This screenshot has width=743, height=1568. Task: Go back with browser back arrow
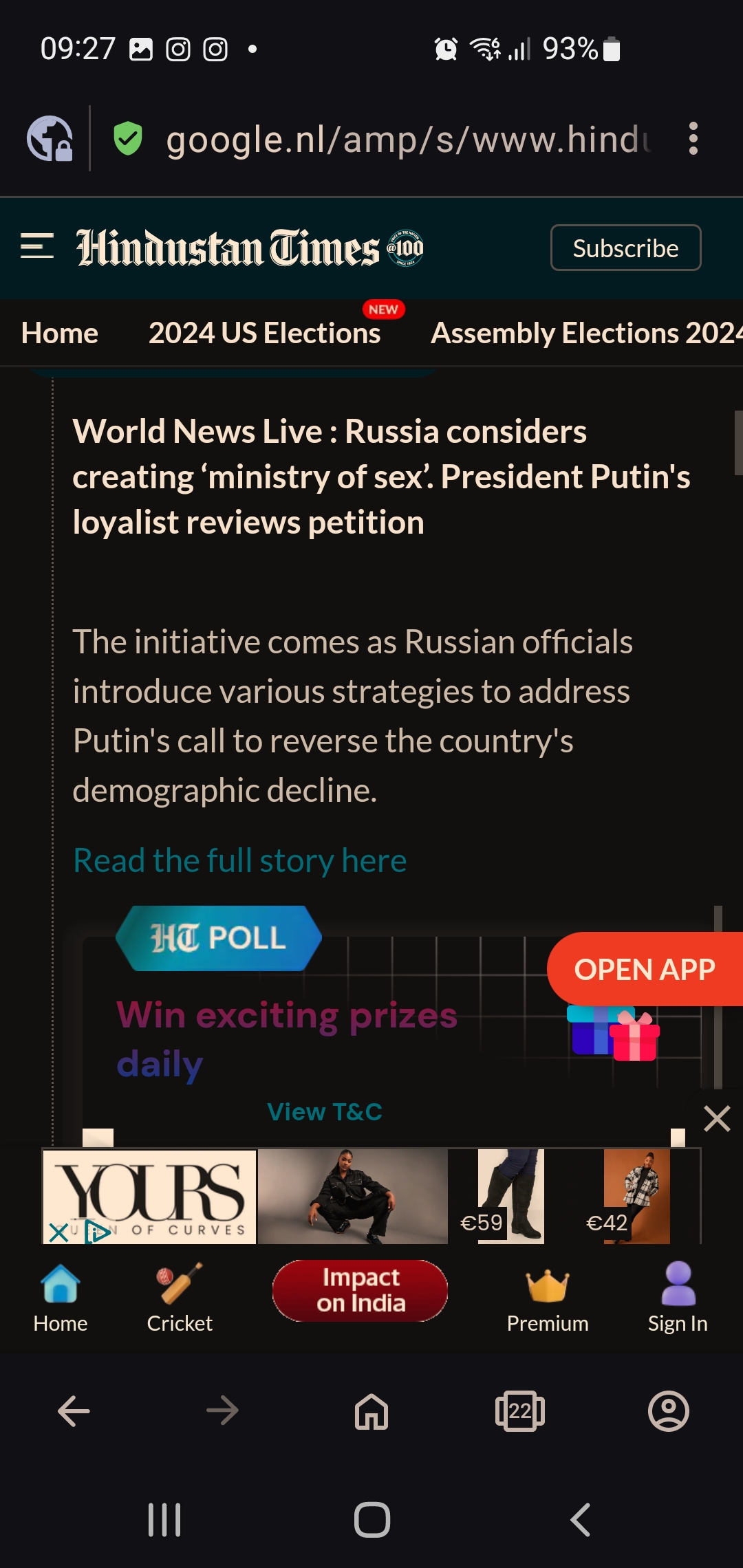click(x=74, y=1411)
